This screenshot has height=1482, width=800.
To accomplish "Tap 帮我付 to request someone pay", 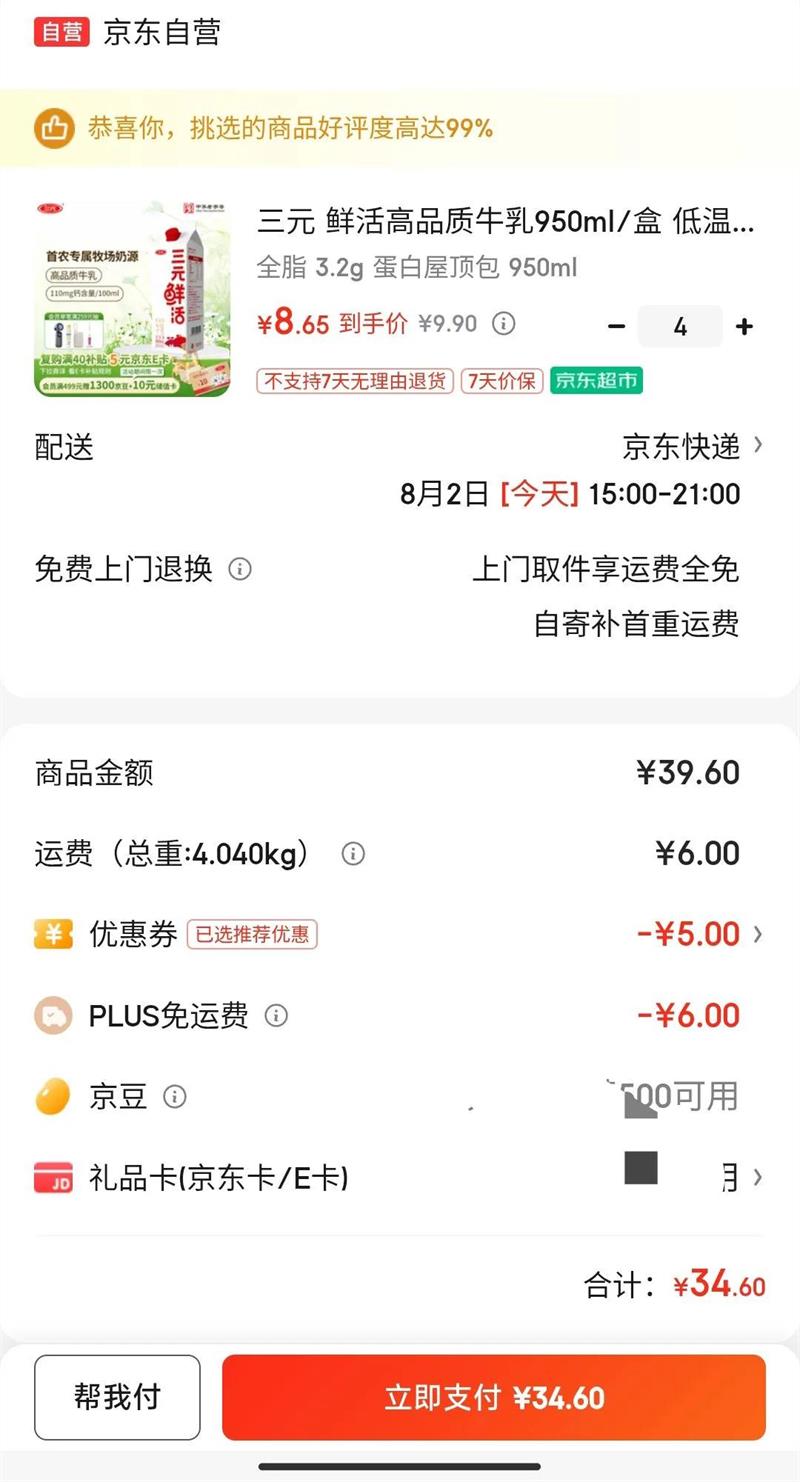I will [x=117, y=1397].
